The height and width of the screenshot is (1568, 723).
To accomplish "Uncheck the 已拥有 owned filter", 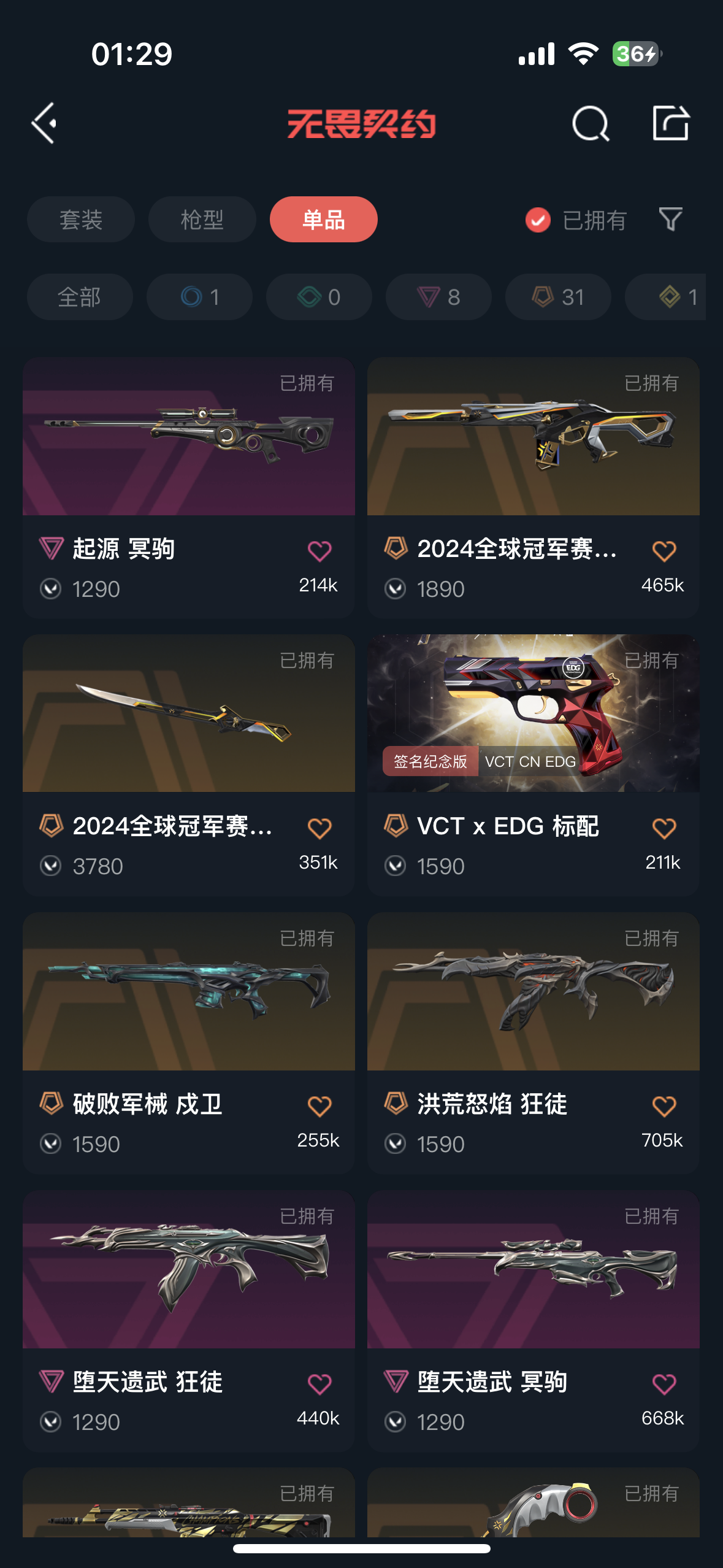I will click(538, 220).
